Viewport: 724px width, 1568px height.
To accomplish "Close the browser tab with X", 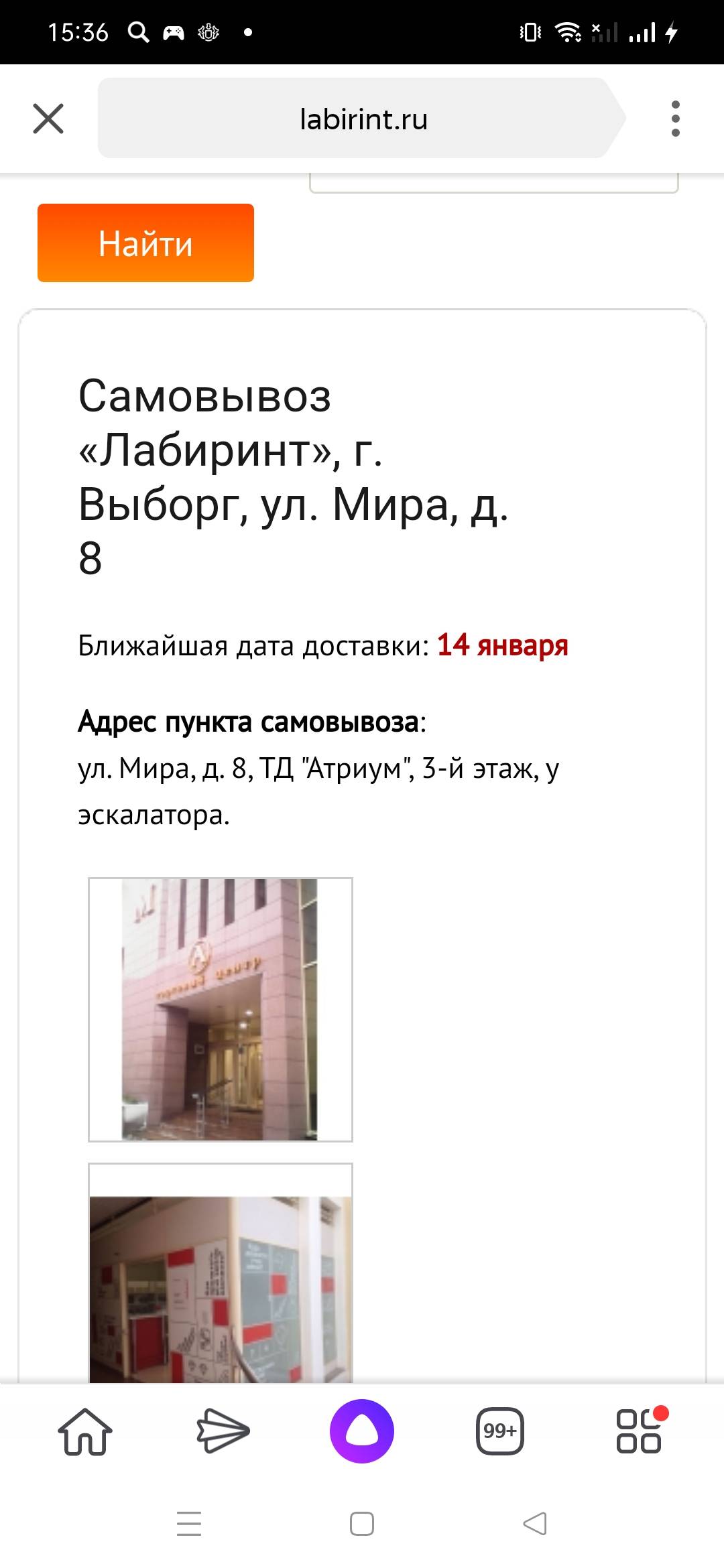I will (x=48, y=119).
